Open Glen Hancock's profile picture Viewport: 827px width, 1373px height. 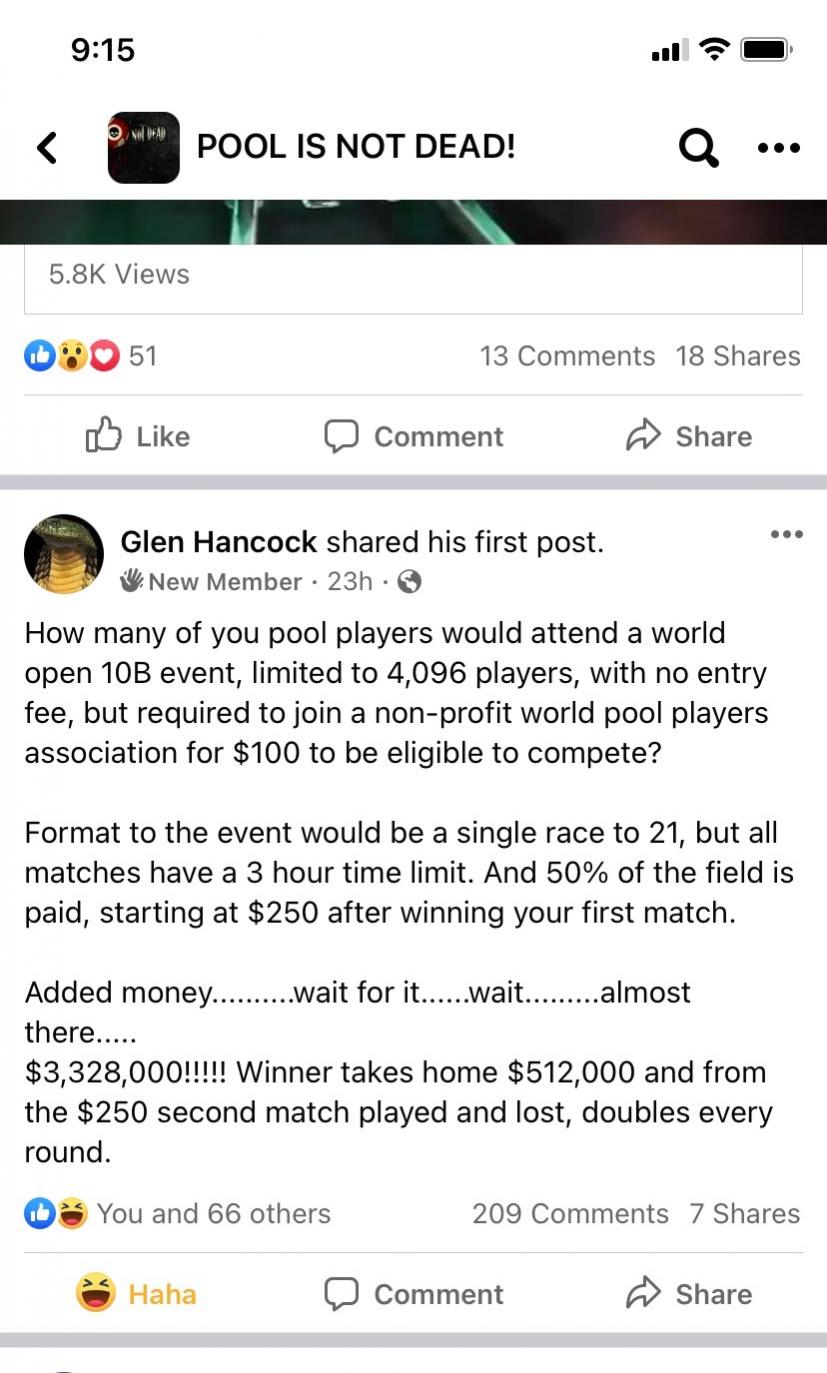(64, 555)
